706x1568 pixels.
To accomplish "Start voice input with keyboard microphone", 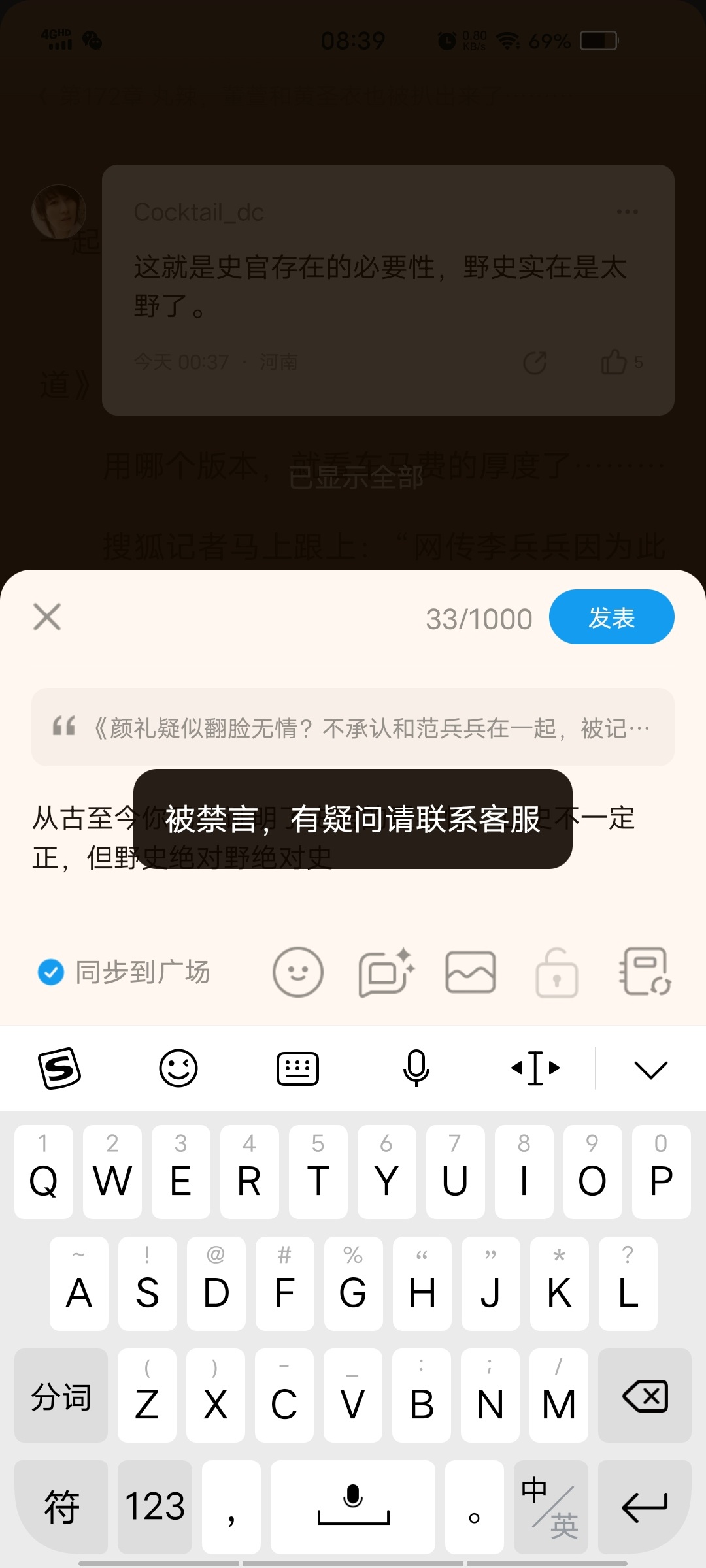I will pos(416,1069).
